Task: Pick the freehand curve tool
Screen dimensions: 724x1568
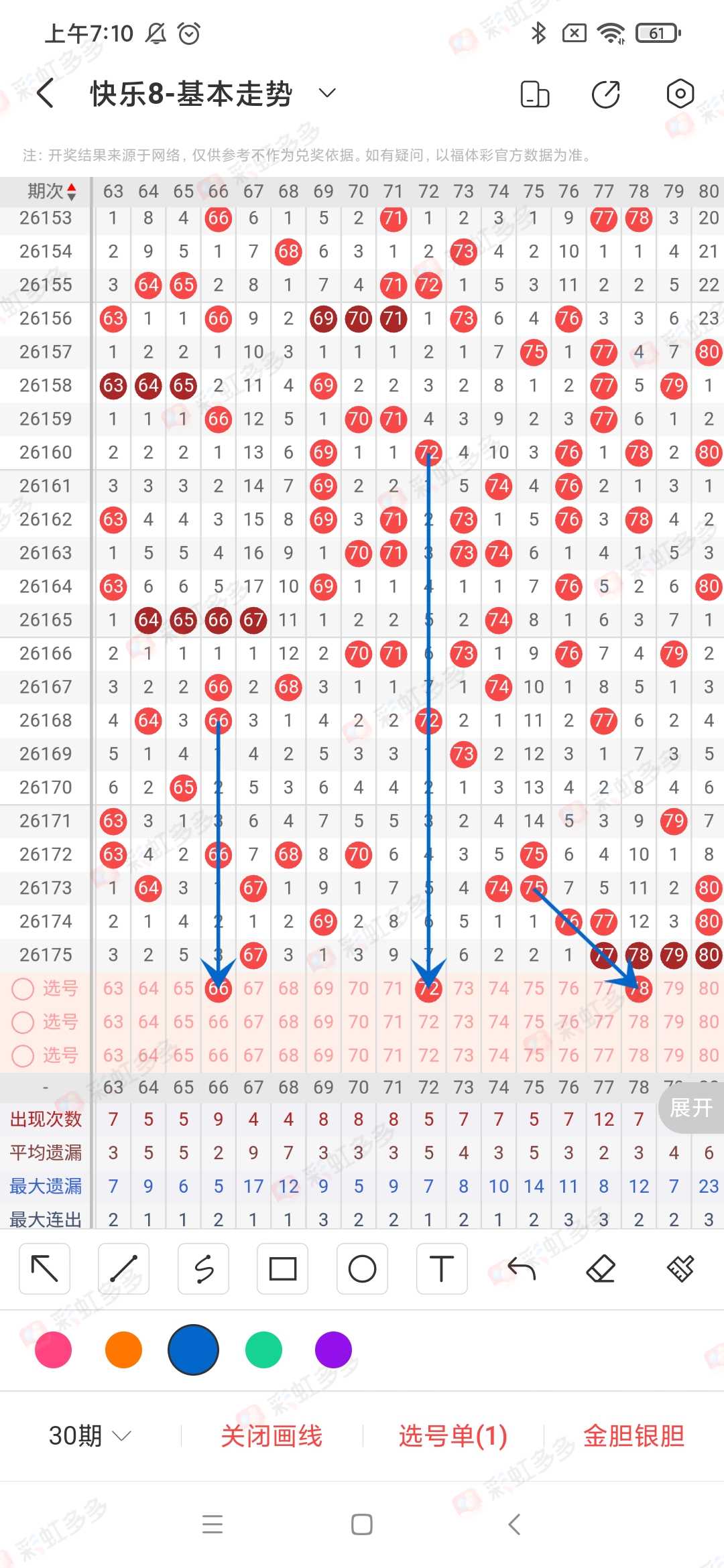Action: [203, 1268]
